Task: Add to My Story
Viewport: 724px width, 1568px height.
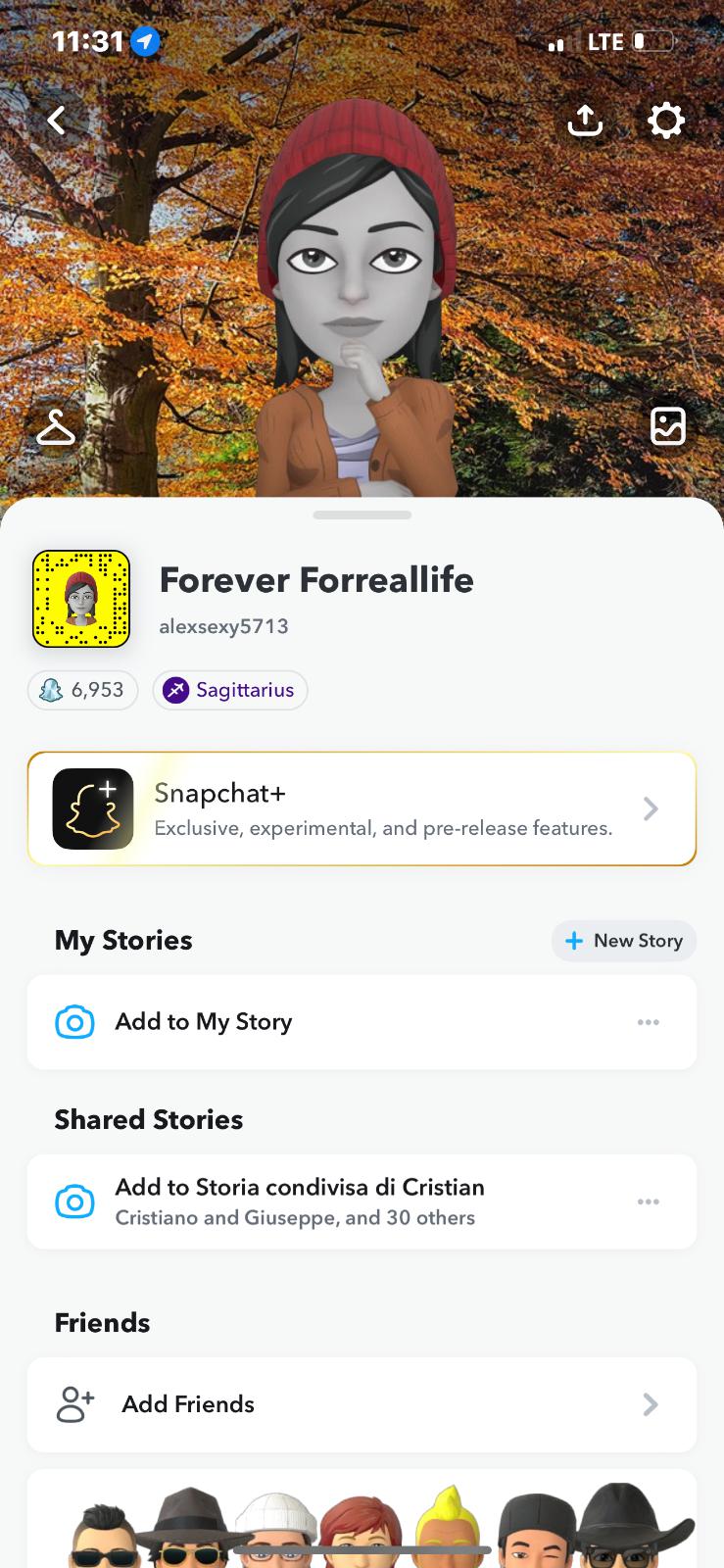Action: [204, 1022]
